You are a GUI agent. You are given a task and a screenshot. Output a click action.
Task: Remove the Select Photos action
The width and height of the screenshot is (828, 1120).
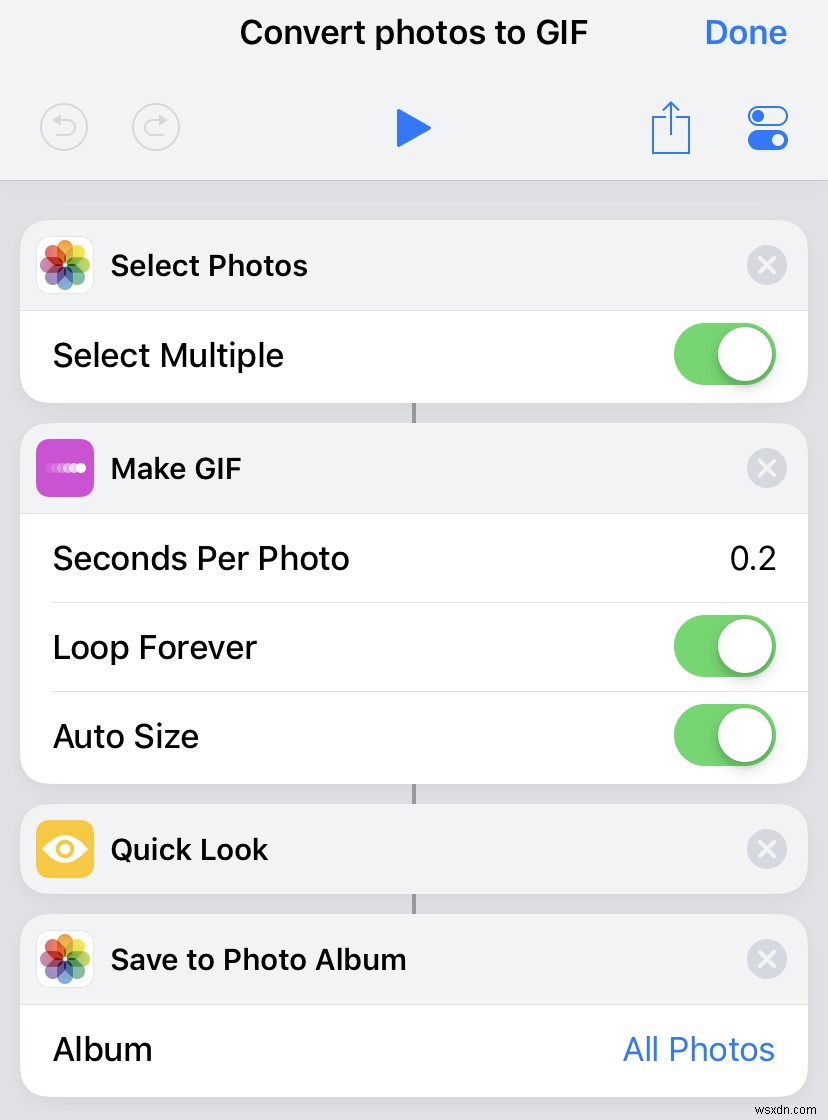pyautogui.click(x=766, y=265)
